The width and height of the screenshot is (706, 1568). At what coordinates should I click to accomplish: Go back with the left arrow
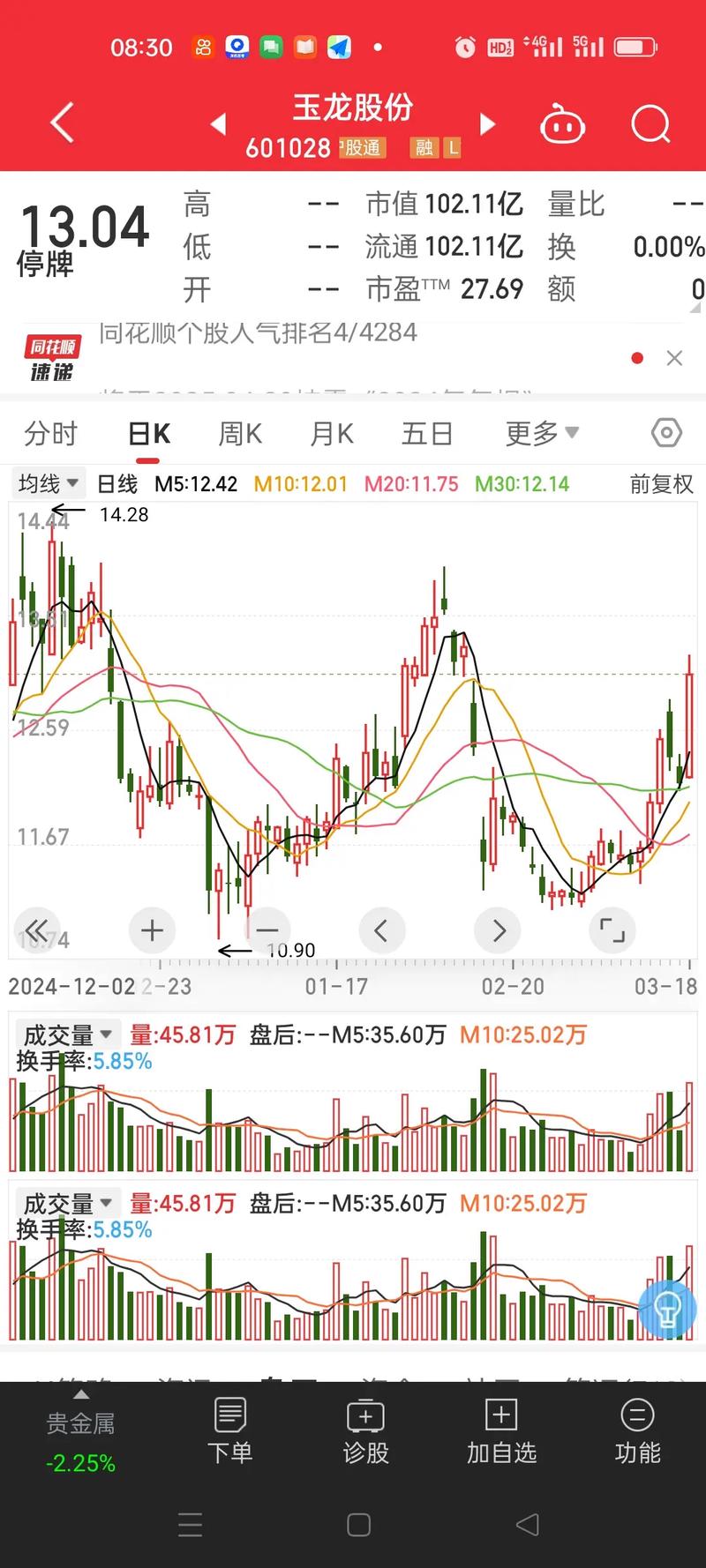click(x=60, y=123)
